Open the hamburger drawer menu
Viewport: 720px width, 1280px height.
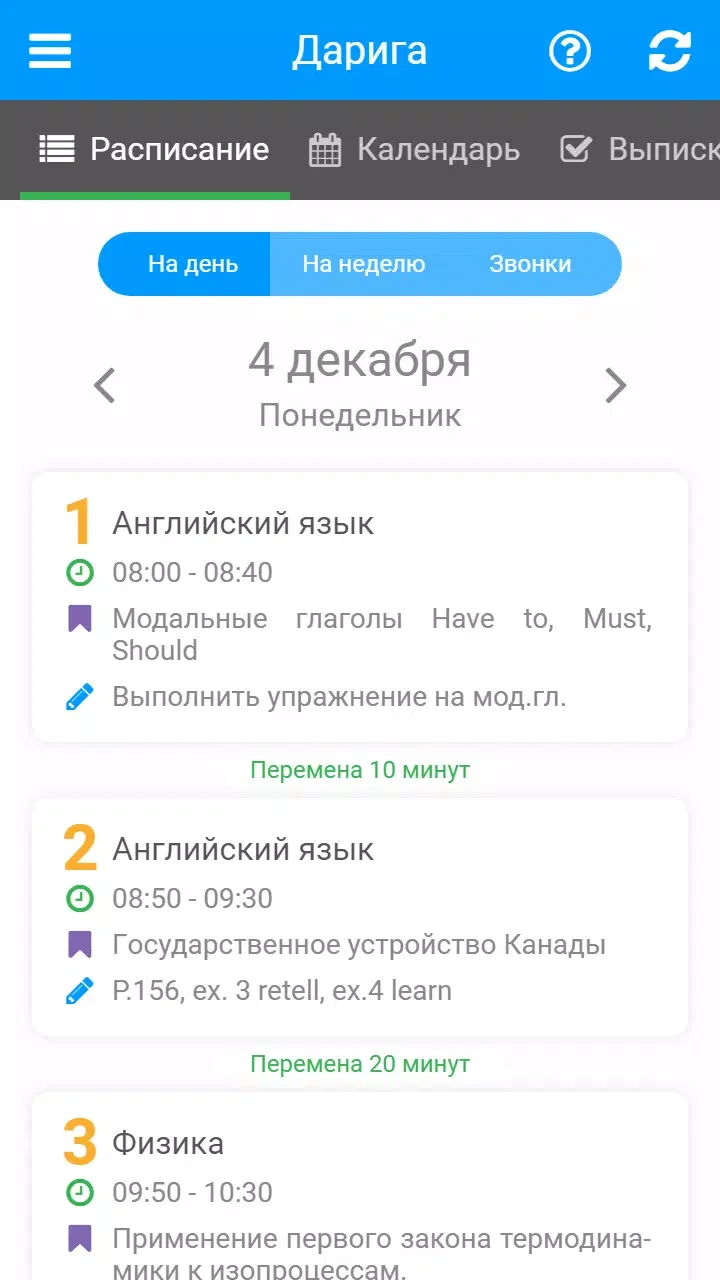pos(50,51)
